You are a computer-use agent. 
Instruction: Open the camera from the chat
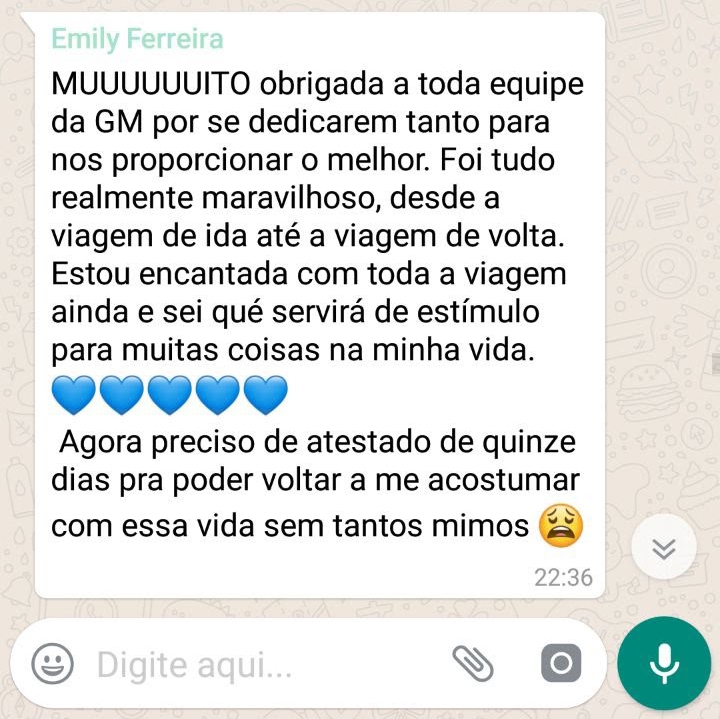click(561, 663)
